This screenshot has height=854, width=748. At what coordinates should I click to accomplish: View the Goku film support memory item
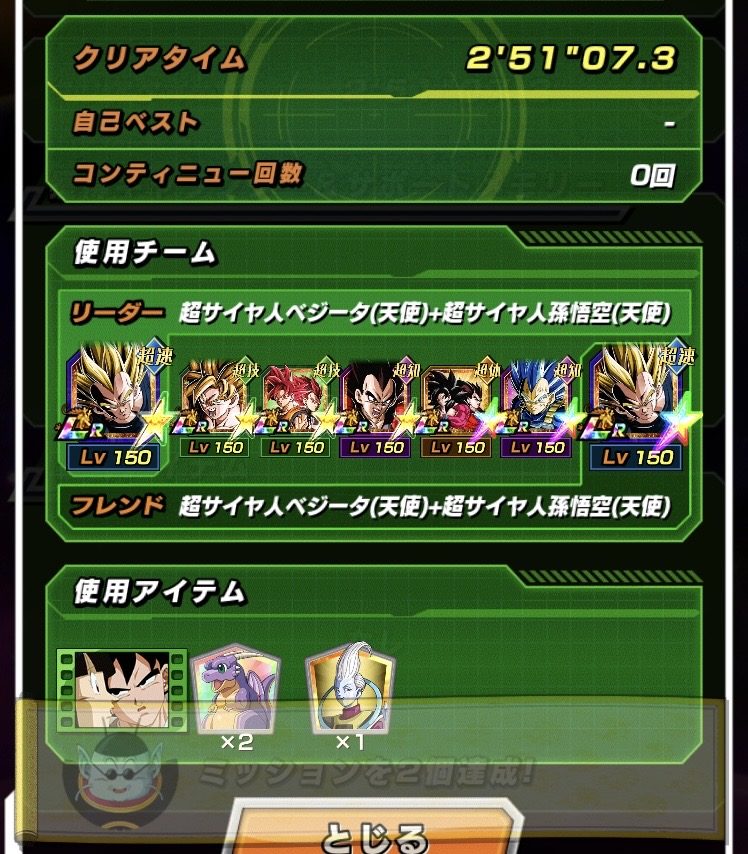pyautogui.click(x=122, y=690)
